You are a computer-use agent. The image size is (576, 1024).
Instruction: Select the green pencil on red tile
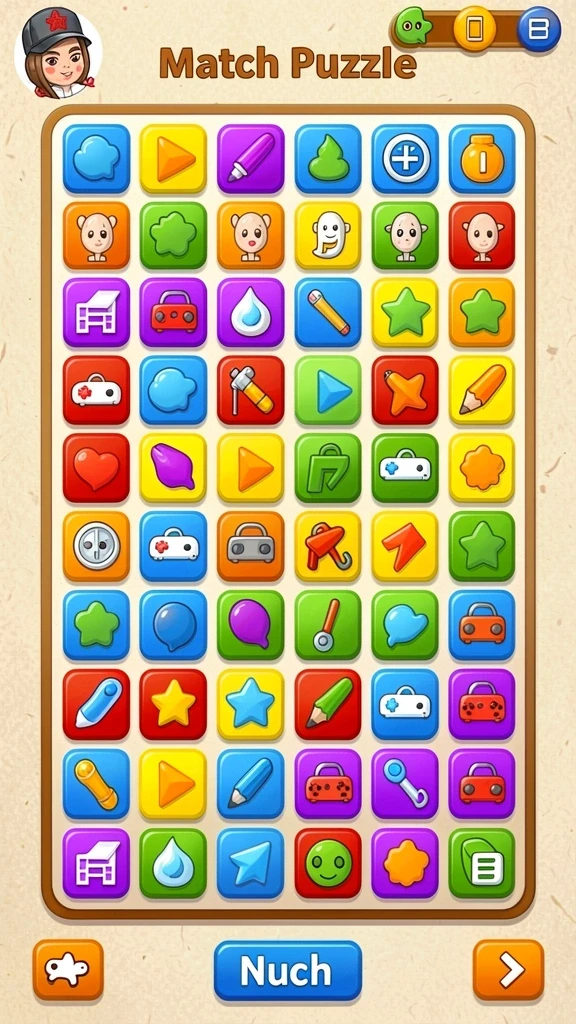(x=328, y=704)
